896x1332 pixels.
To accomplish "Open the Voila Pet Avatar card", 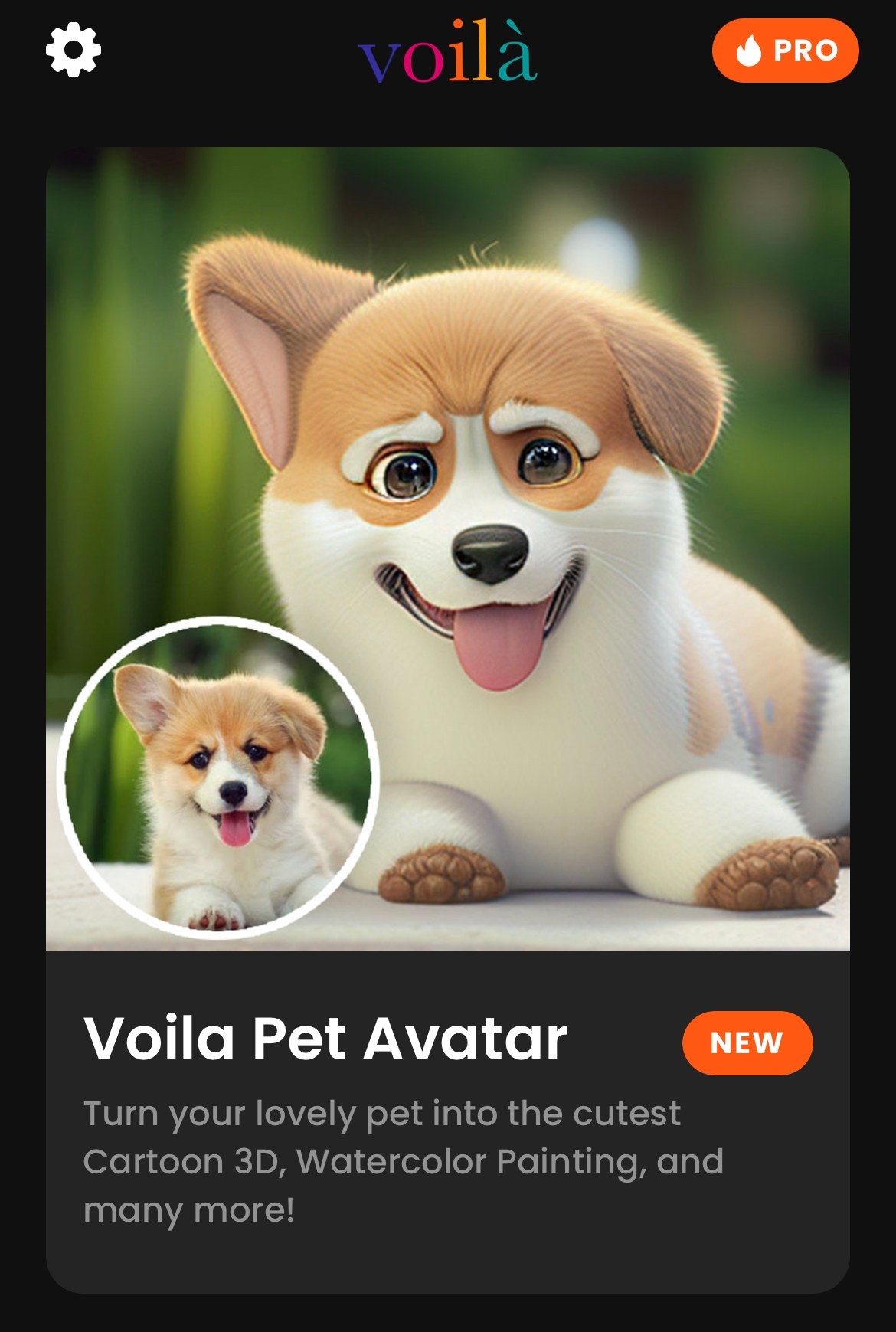I will point(448,720).
